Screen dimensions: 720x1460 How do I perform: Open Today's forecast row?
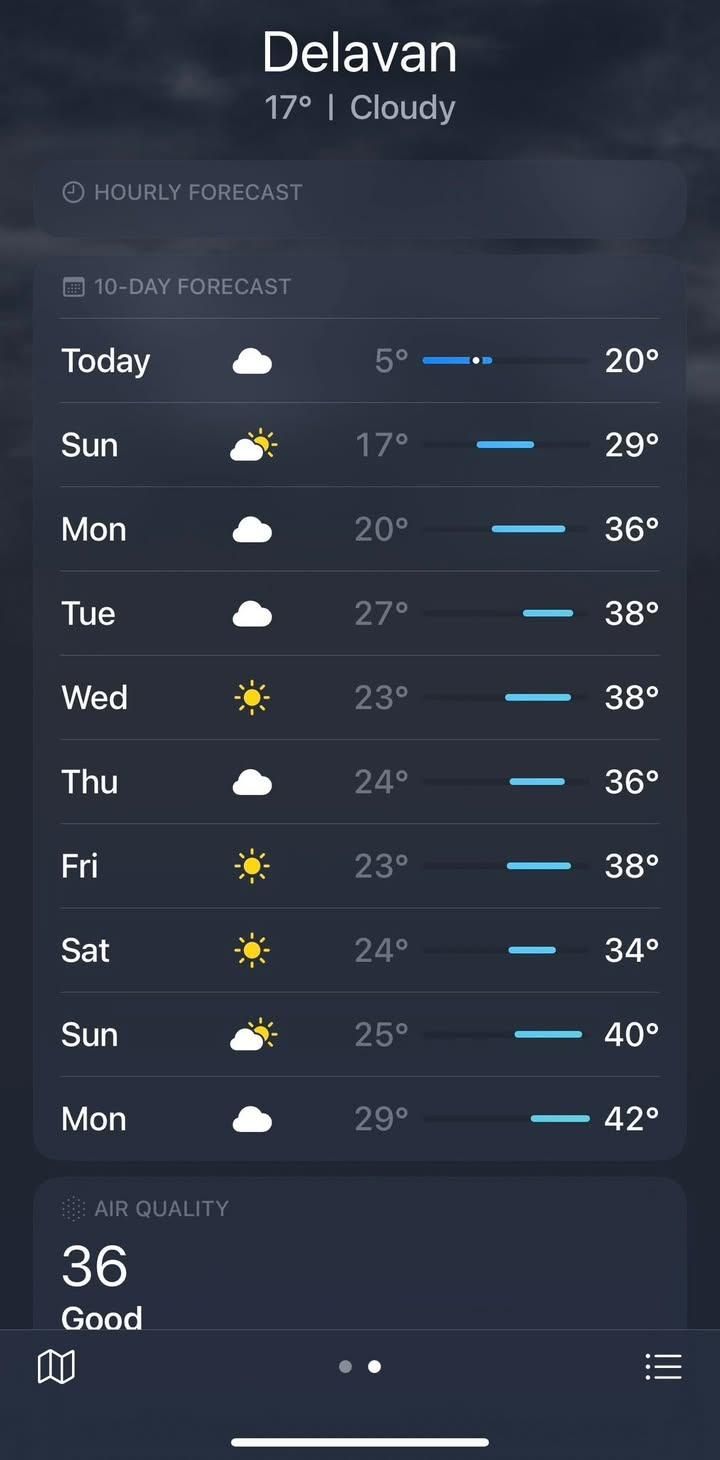[360, 361]
